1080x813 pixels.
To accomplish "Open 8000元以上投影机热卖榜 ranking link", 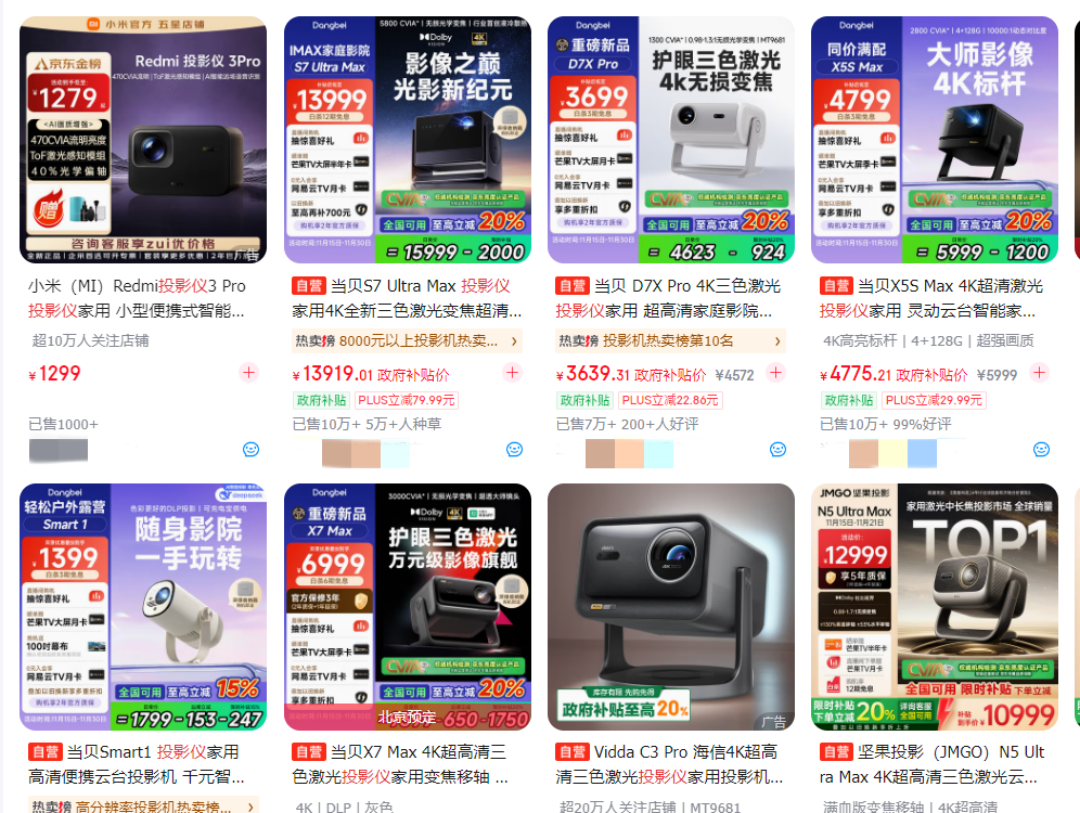I will [x=407, y=341].
